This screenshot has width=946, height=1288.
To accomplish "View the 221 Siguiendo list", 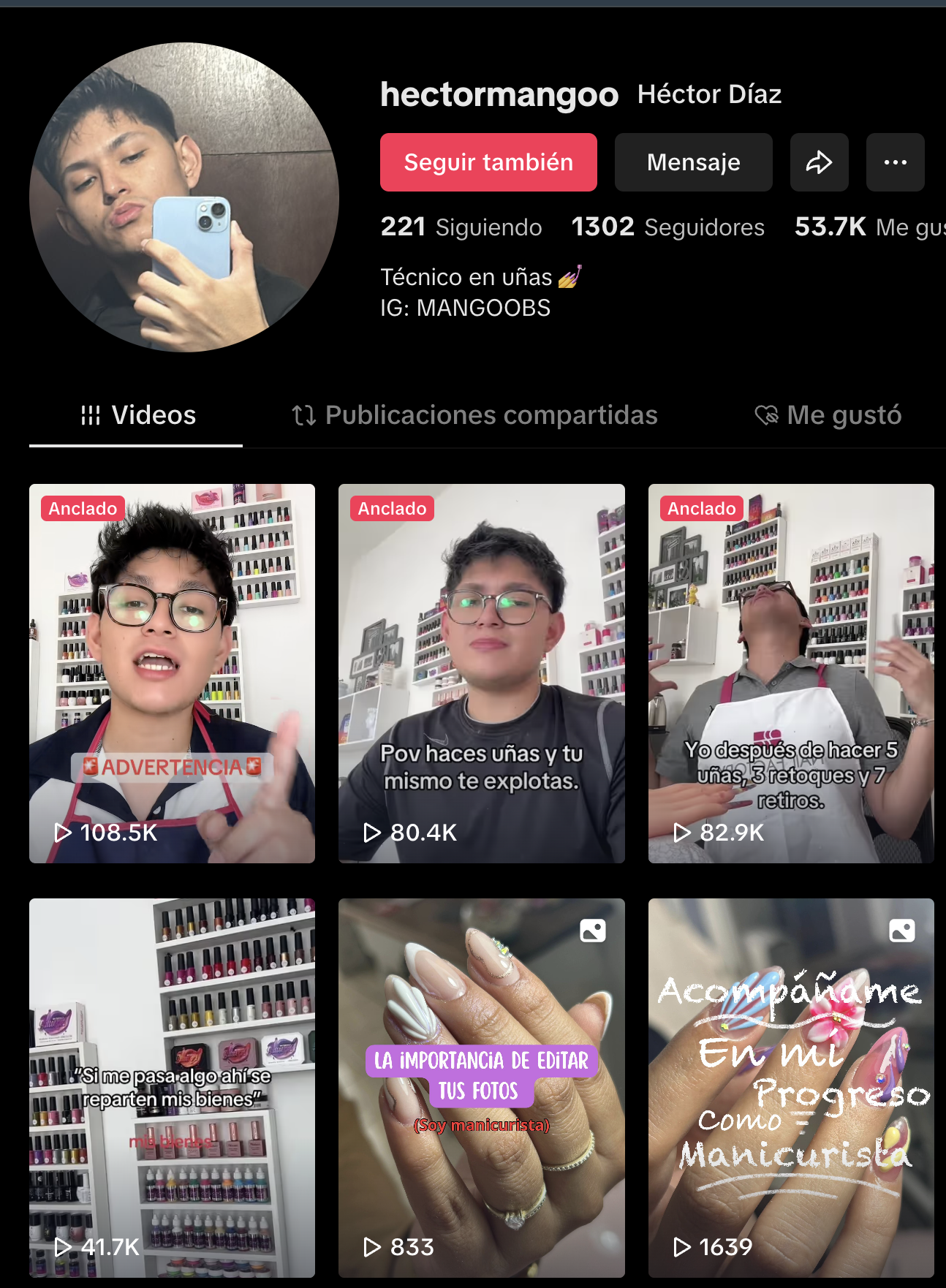I will 461,227.
